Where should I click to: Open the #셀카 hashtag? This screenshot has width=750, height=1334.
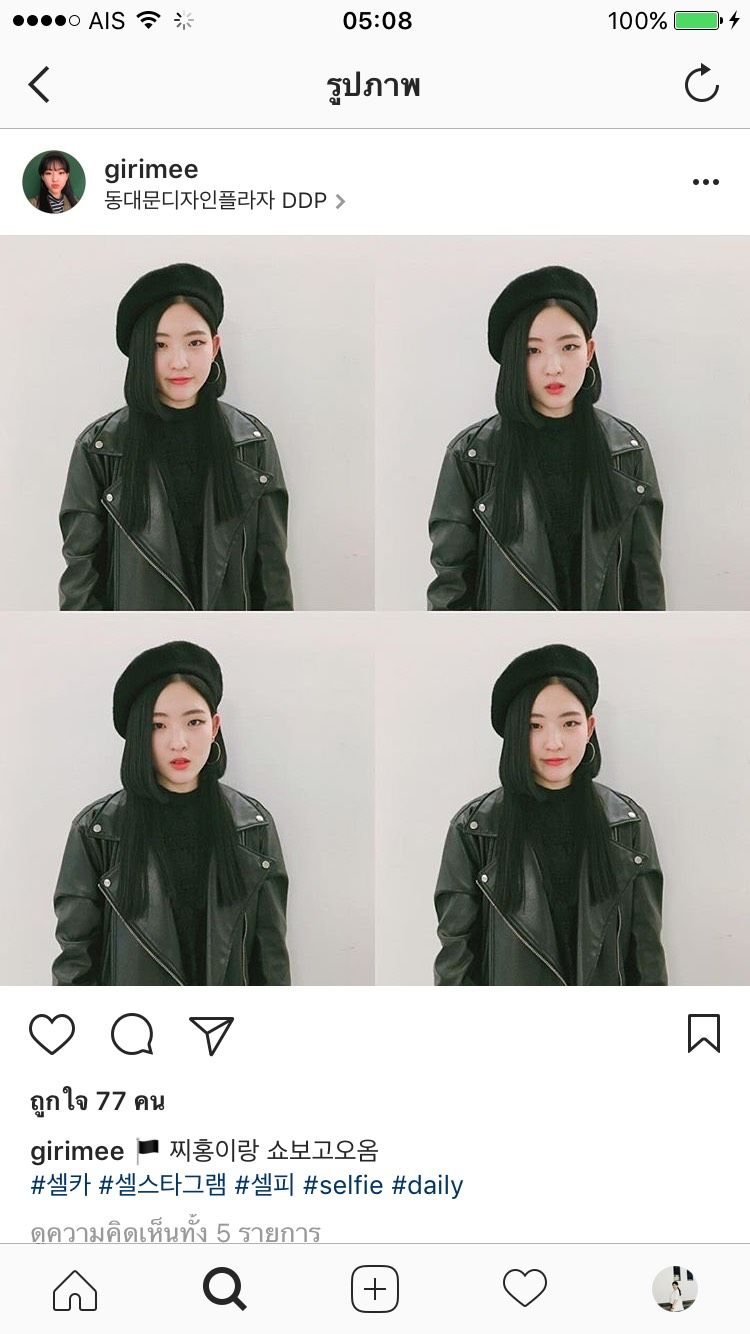(61, 1186)
